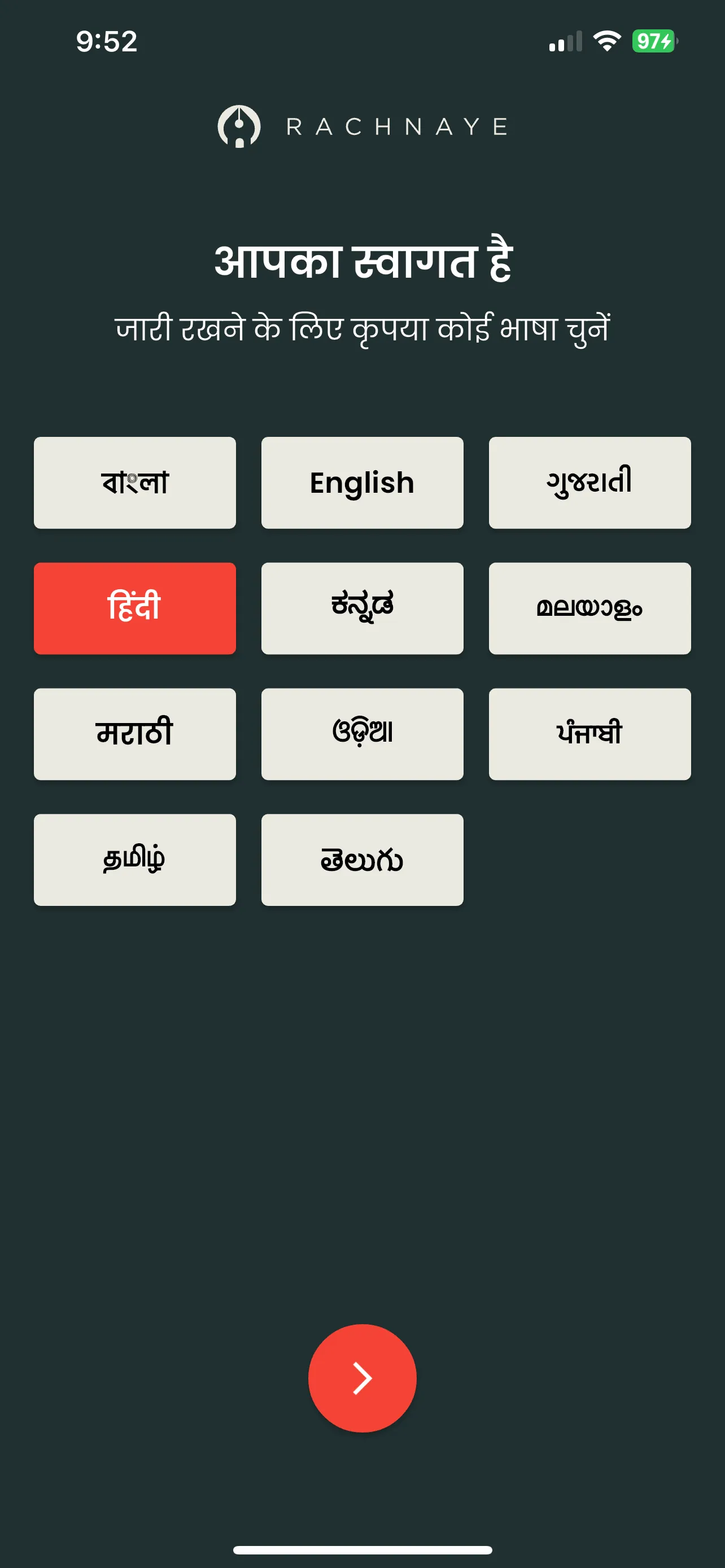Select the Tamil (தமிழ்) language button

pyautogui.click(x=134, y=860)
